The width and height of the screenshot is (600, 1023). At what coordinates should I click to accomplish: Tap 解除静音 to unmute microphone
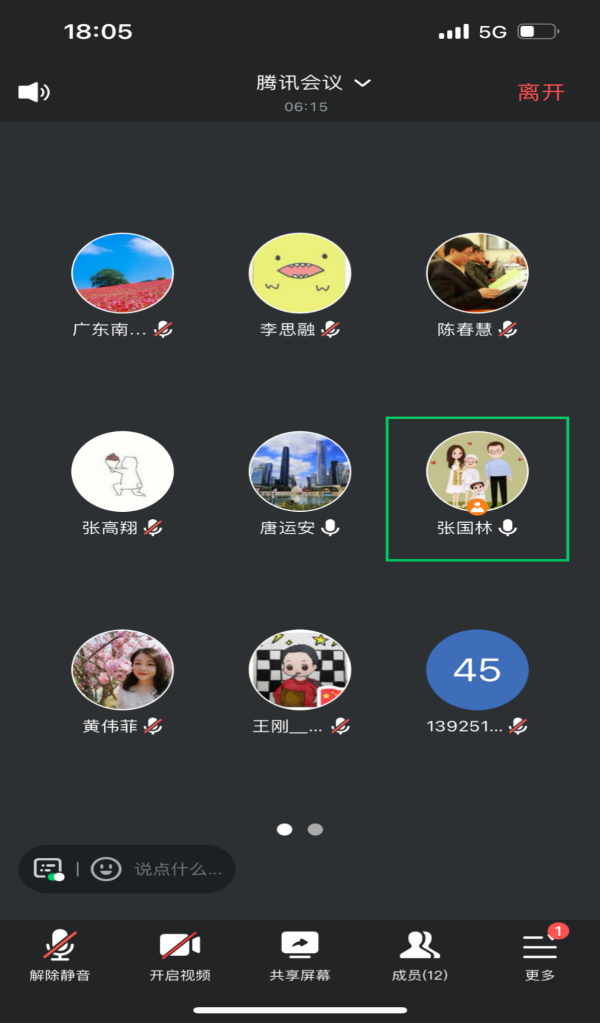click(60, 955)
